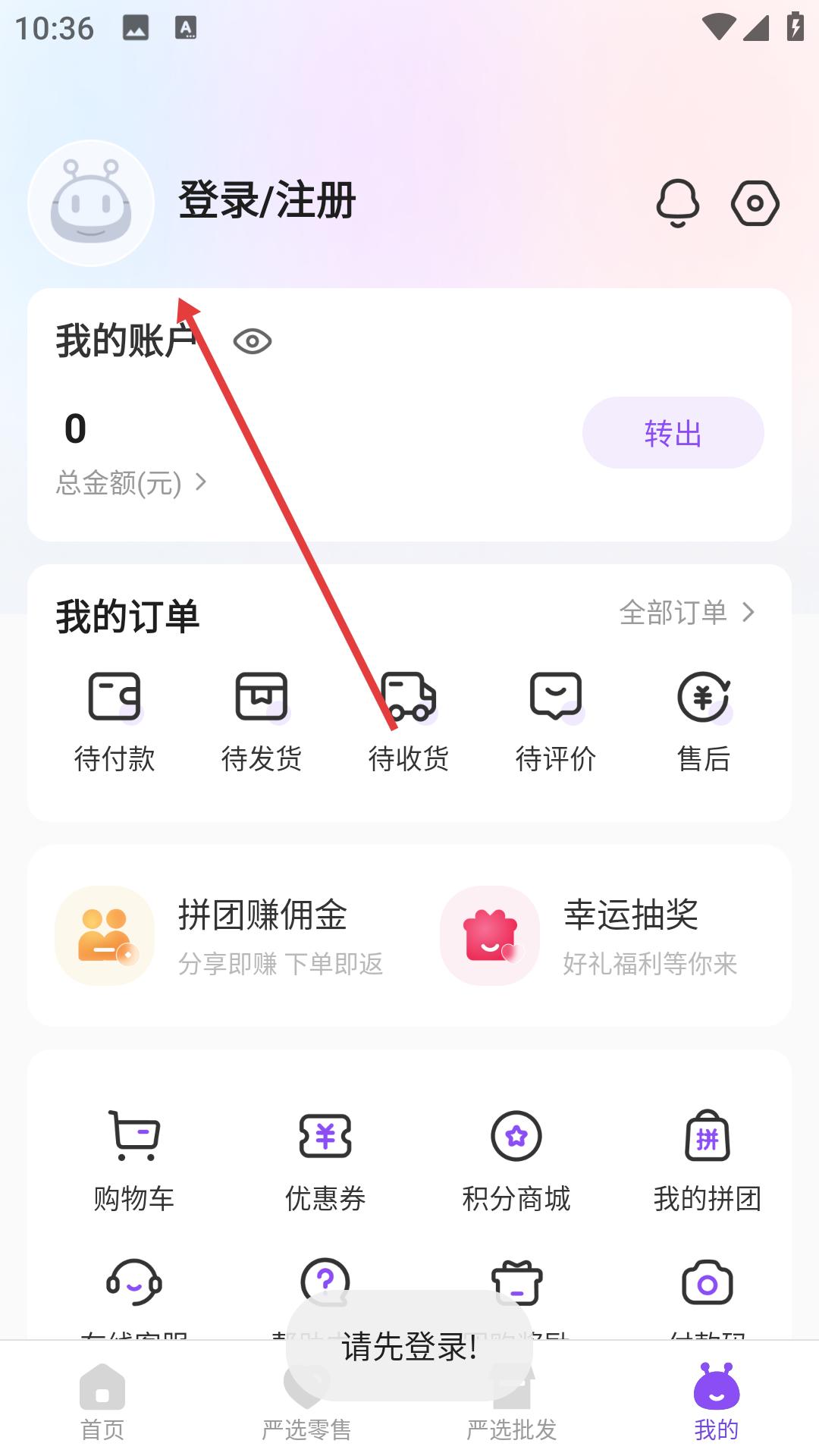Open 售后 after-sales
819x1456 pixels.
704,722
